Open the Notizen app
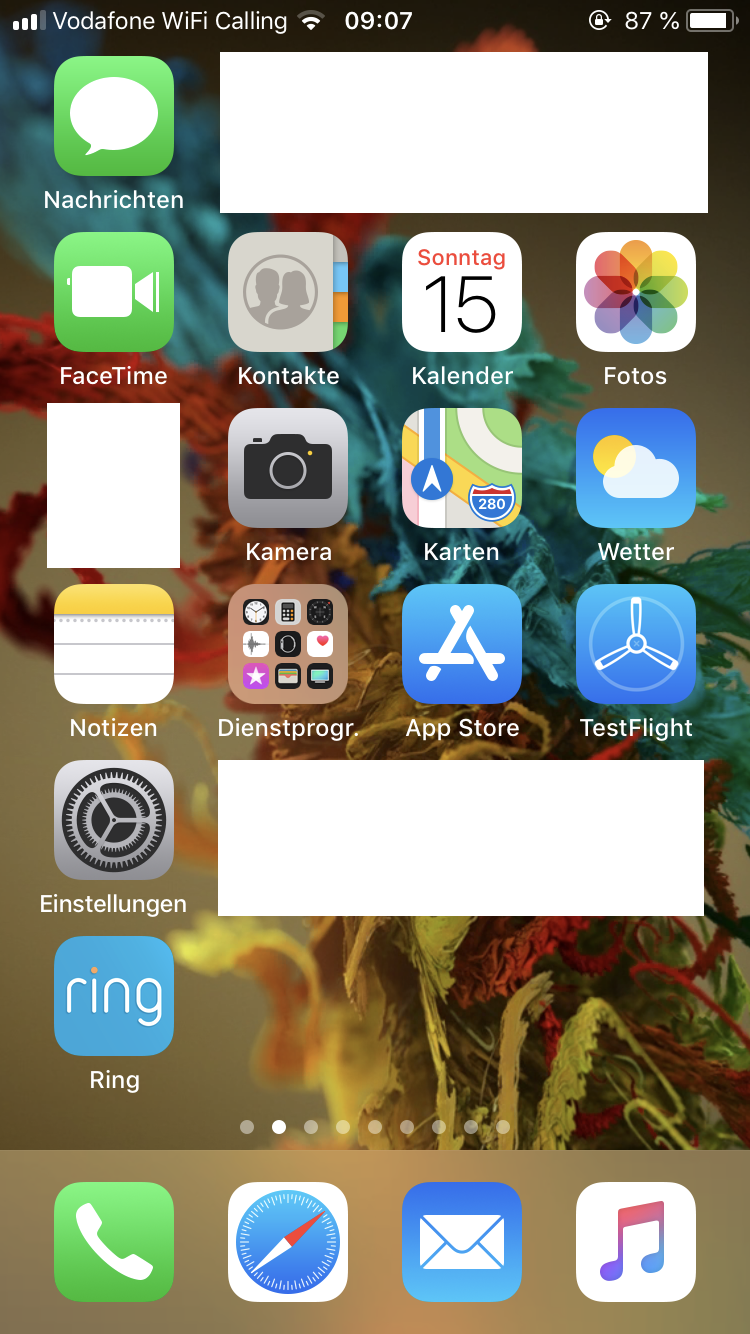 (x=114, y=644)
